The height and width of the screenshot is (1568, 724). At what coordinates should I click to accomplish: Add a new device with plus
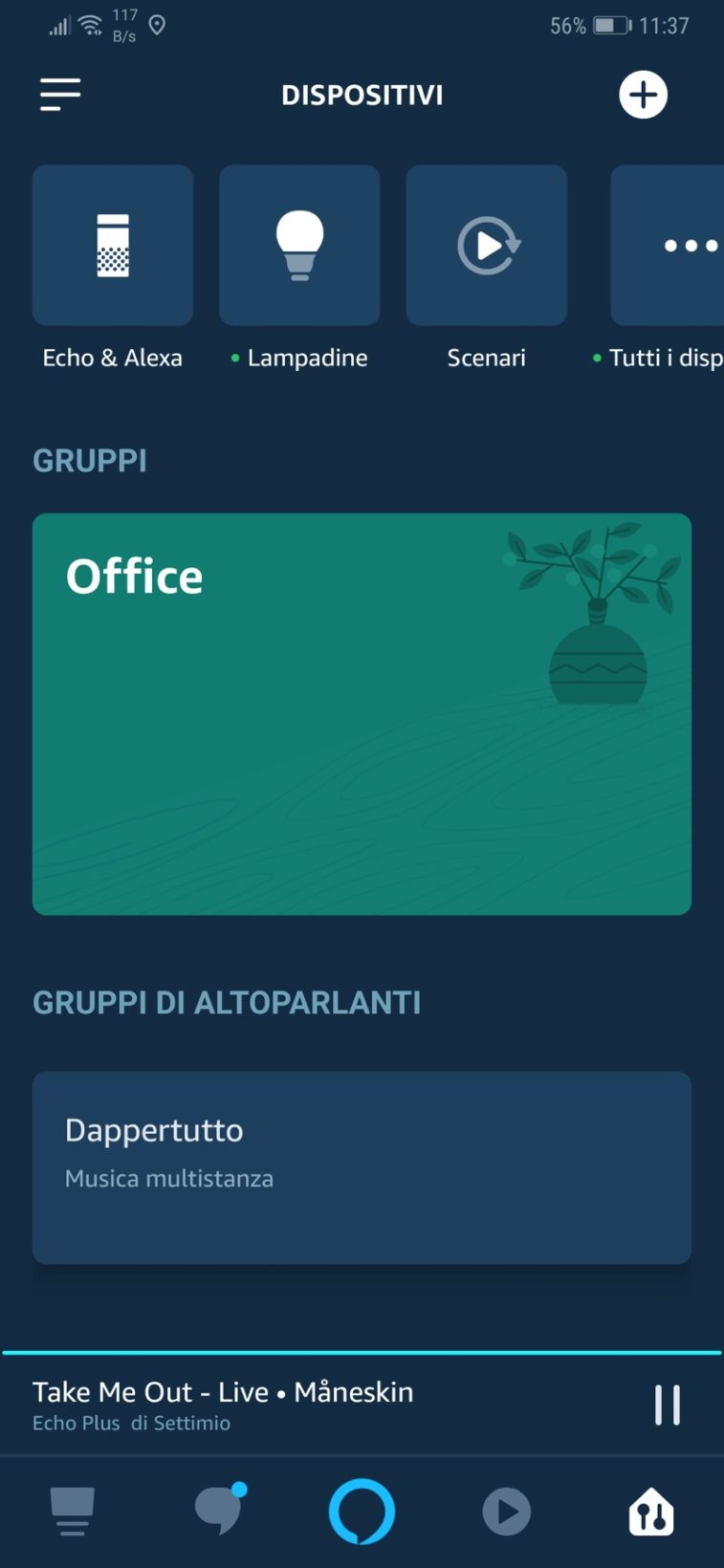643,95
